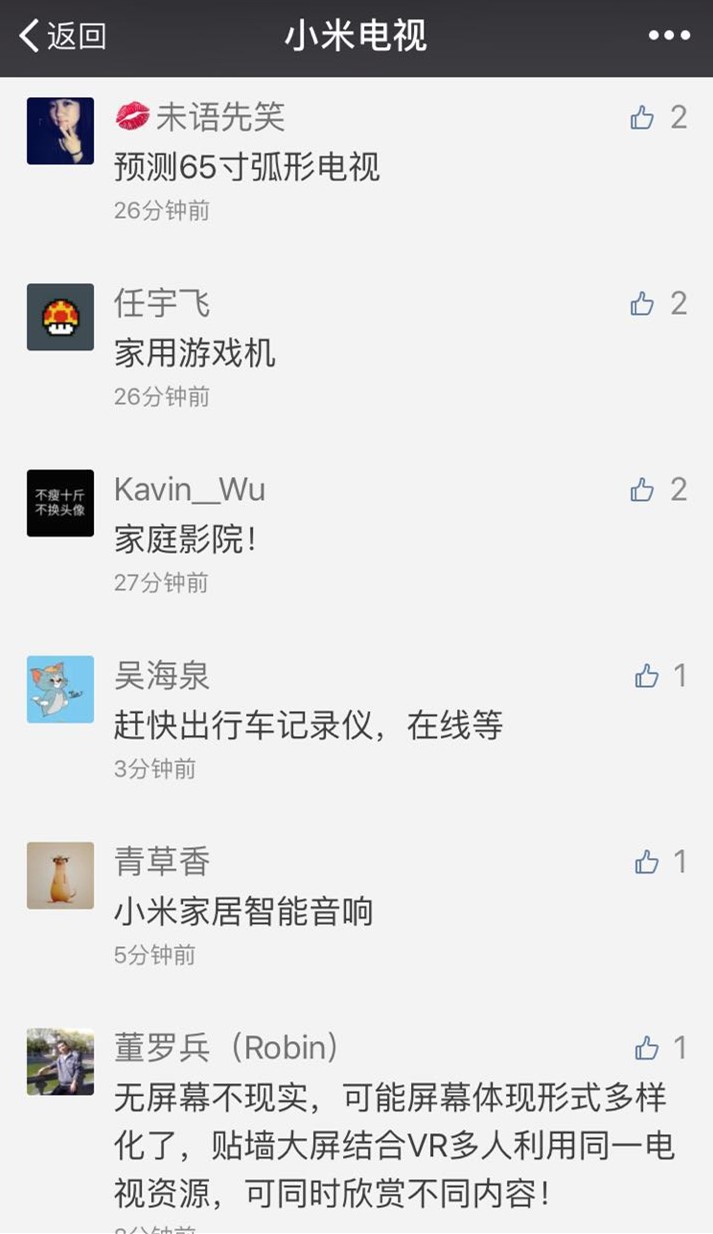Screen dimensions: 713x1234
Task: Like 董罗兵 (Robin)'s comment
Action: [x=647, y=1048]
